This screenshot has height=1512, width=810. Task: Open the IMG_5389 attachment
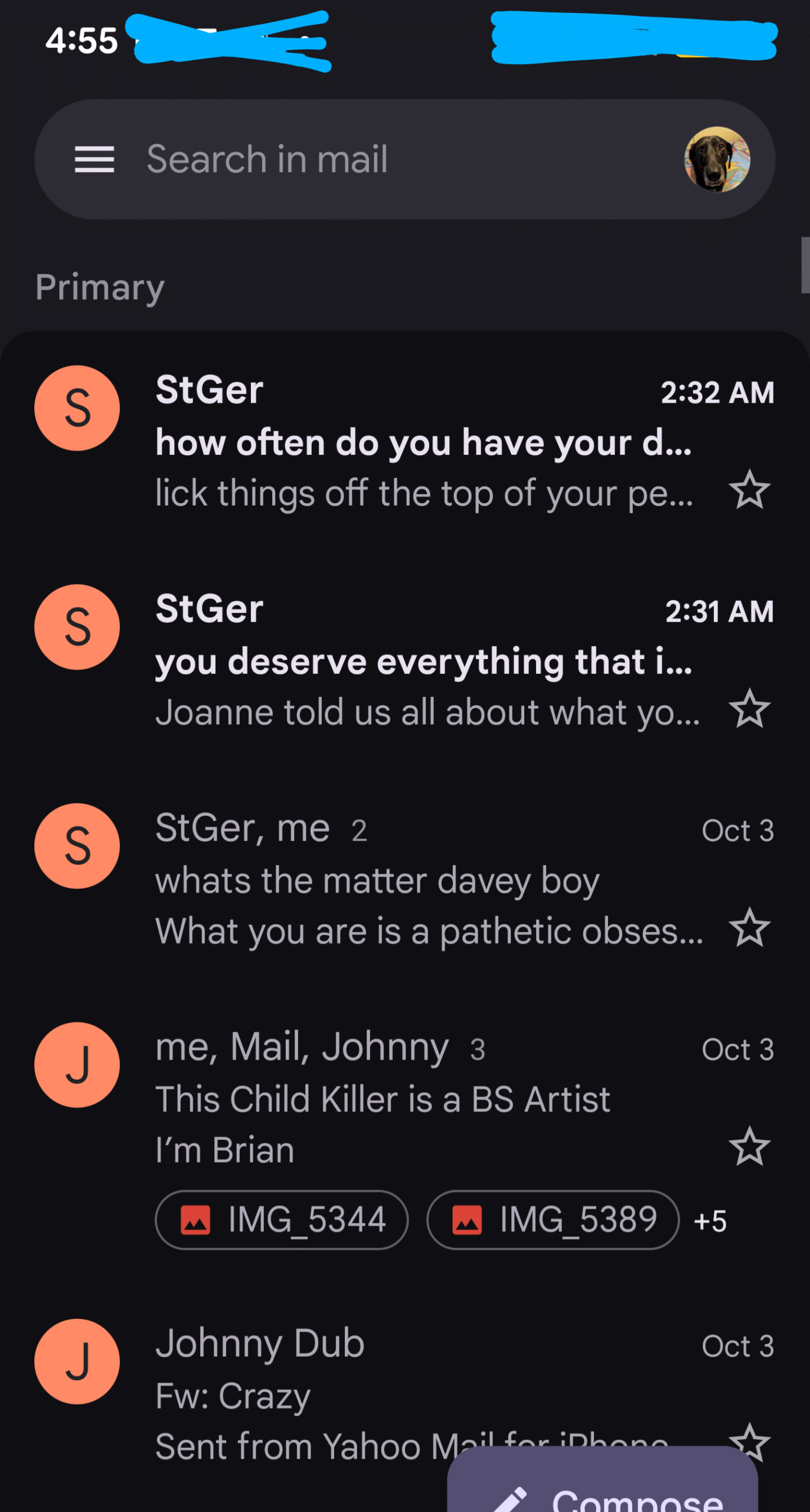(553, 1220)
